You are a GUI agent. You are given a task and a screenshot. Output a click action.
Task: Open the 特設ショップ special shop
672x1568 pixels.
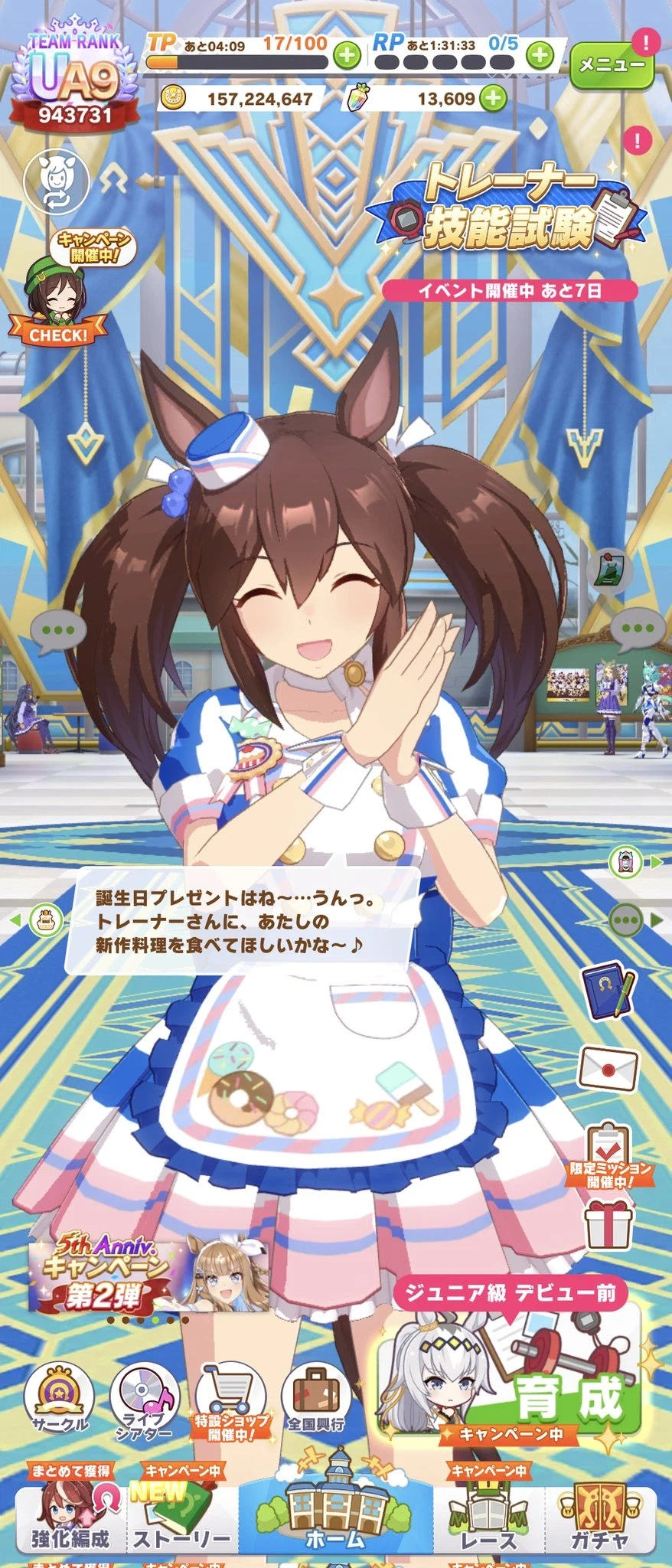pos(230,1400)
